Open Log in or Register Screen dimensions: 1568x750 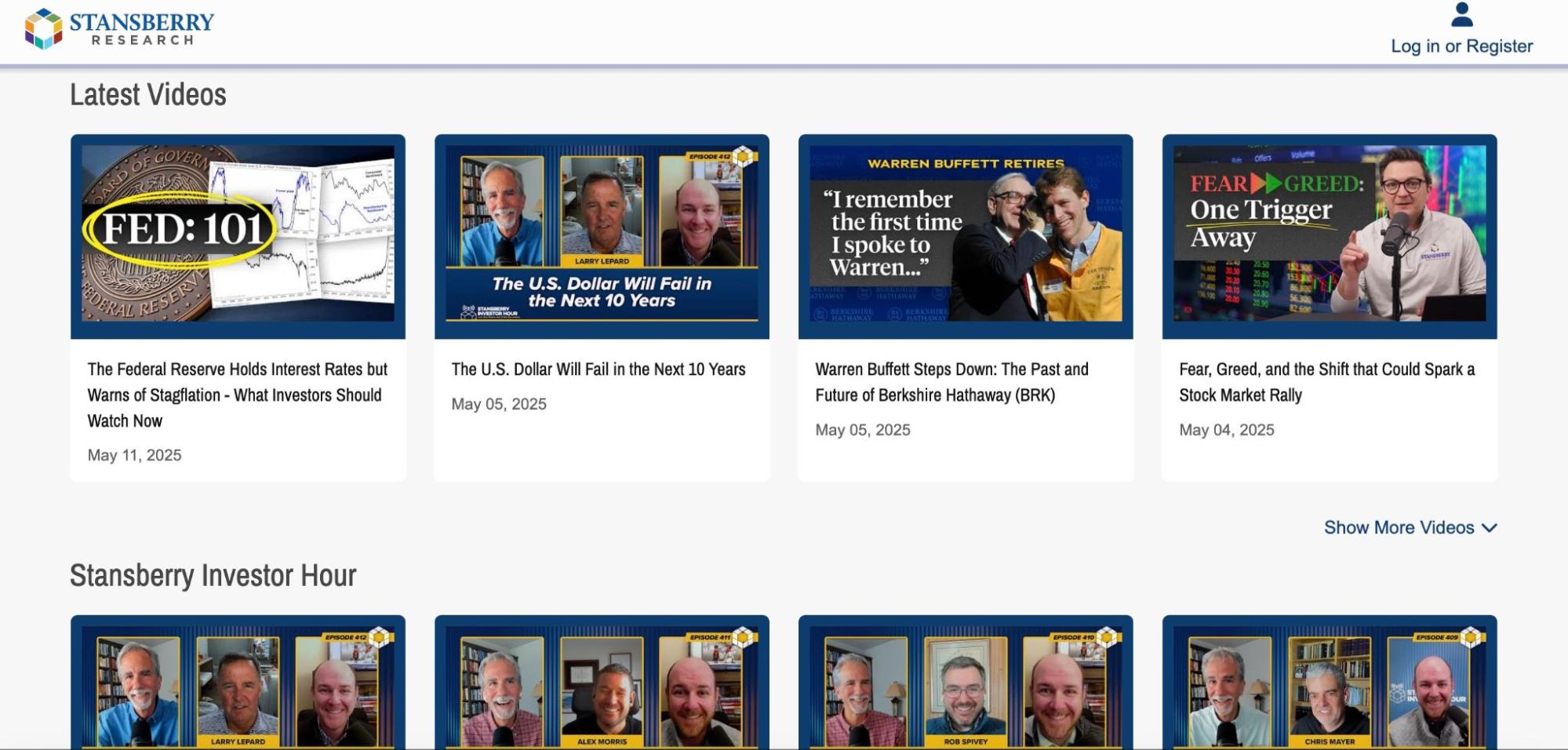click(x=1461, y=46)
